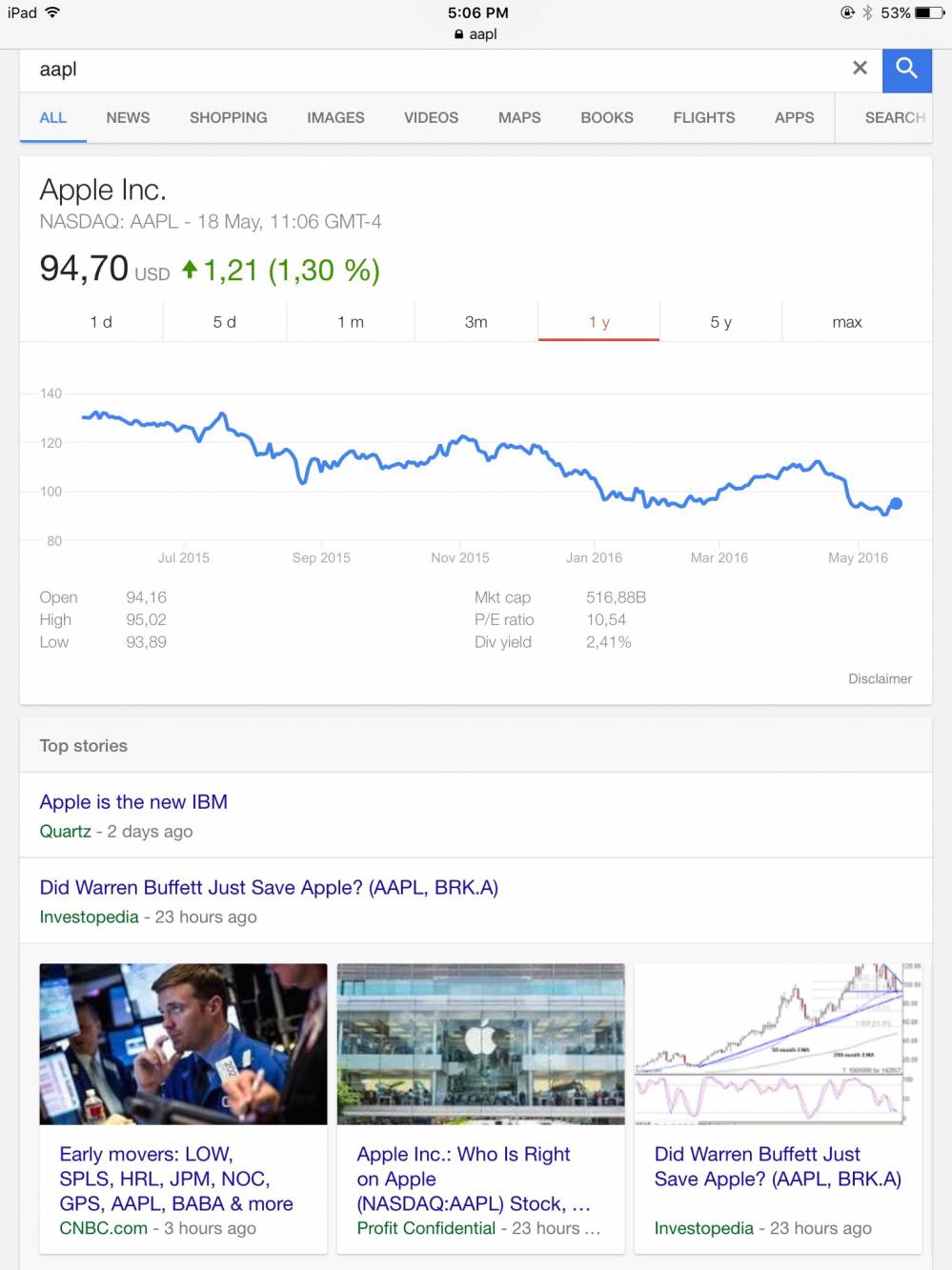The width and height of the screenshot is (952, 1270).
Task: Switch to the News tab
Action: (x=128, y=118)
